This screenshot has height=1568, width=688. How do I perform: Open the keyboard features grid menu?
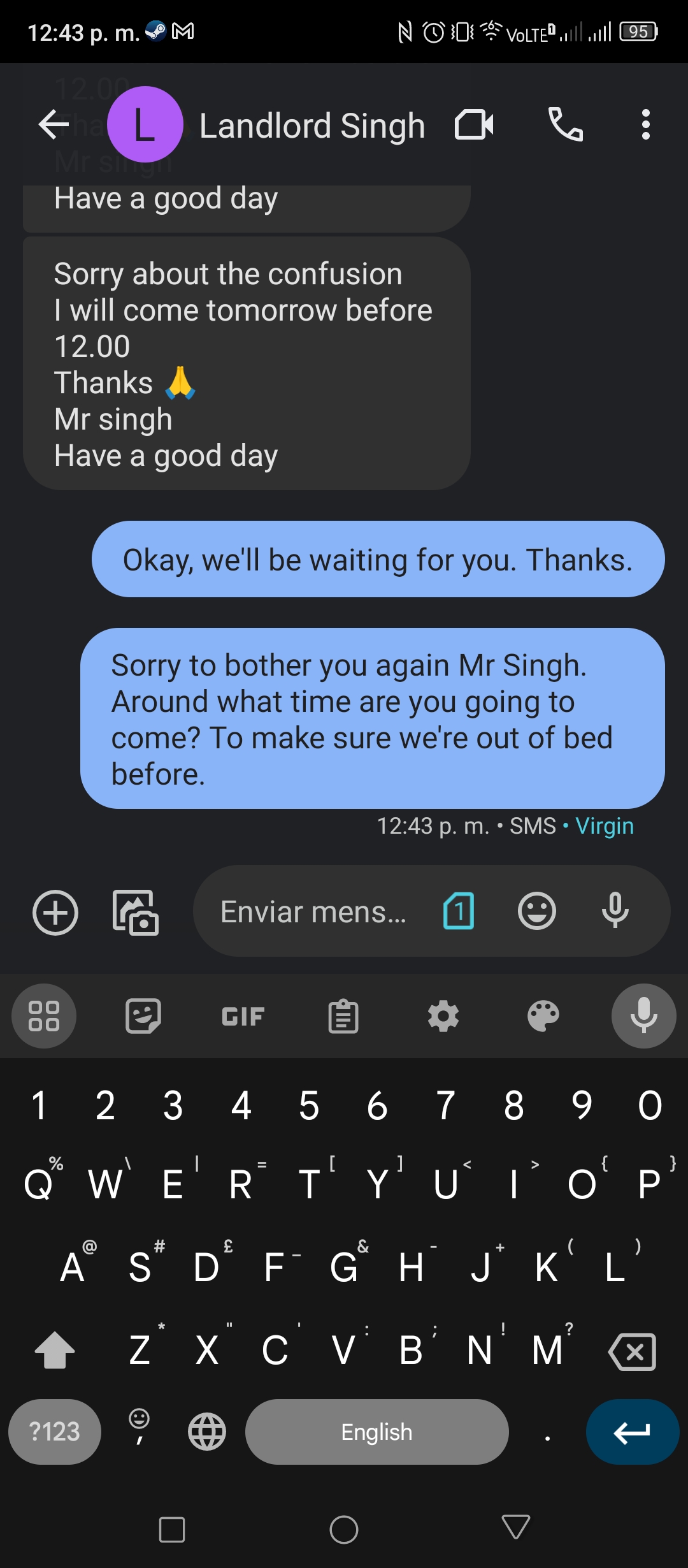(44, 1016)
